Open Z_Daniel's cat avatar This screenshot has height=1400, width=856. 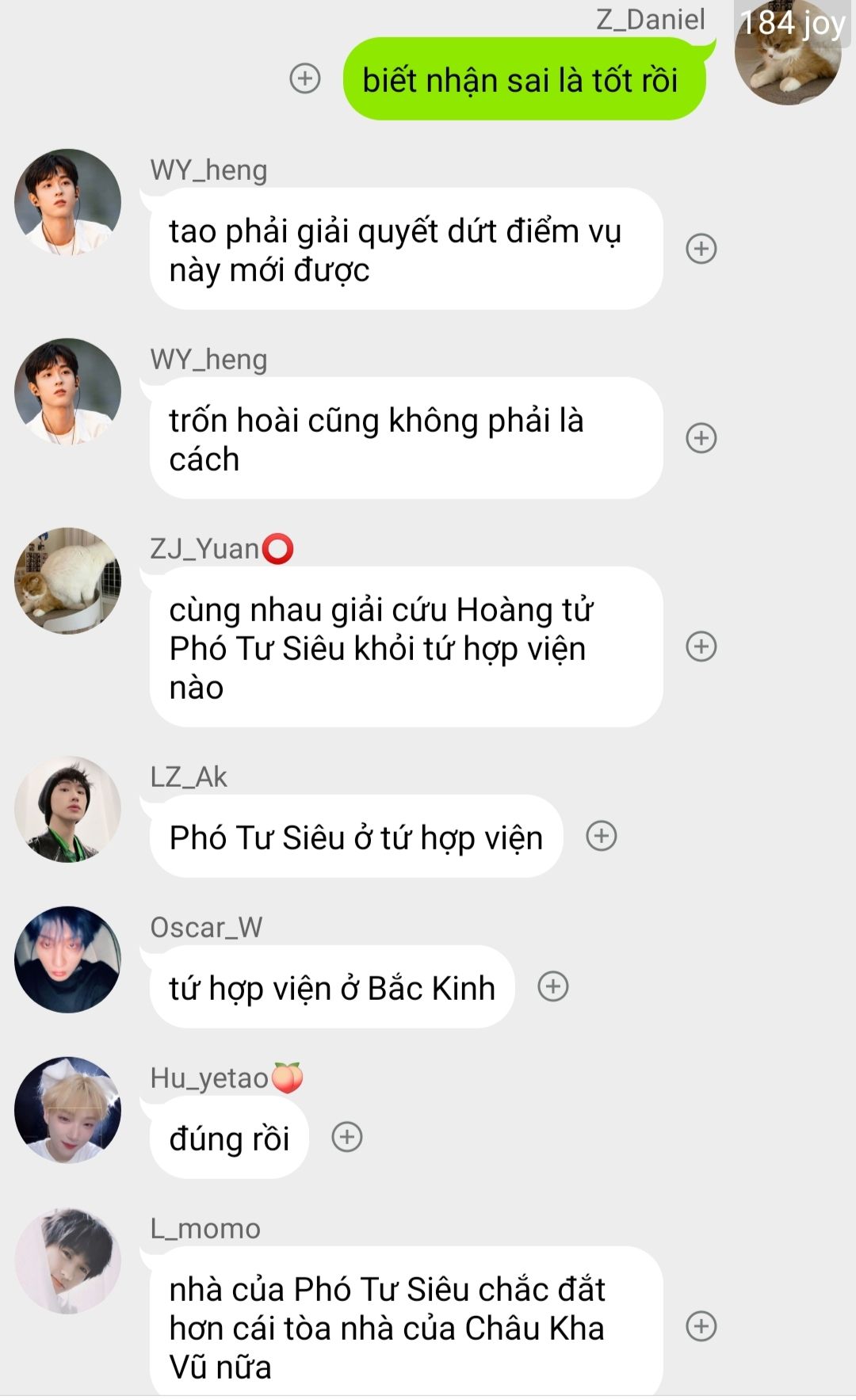(x=787, y=55)
